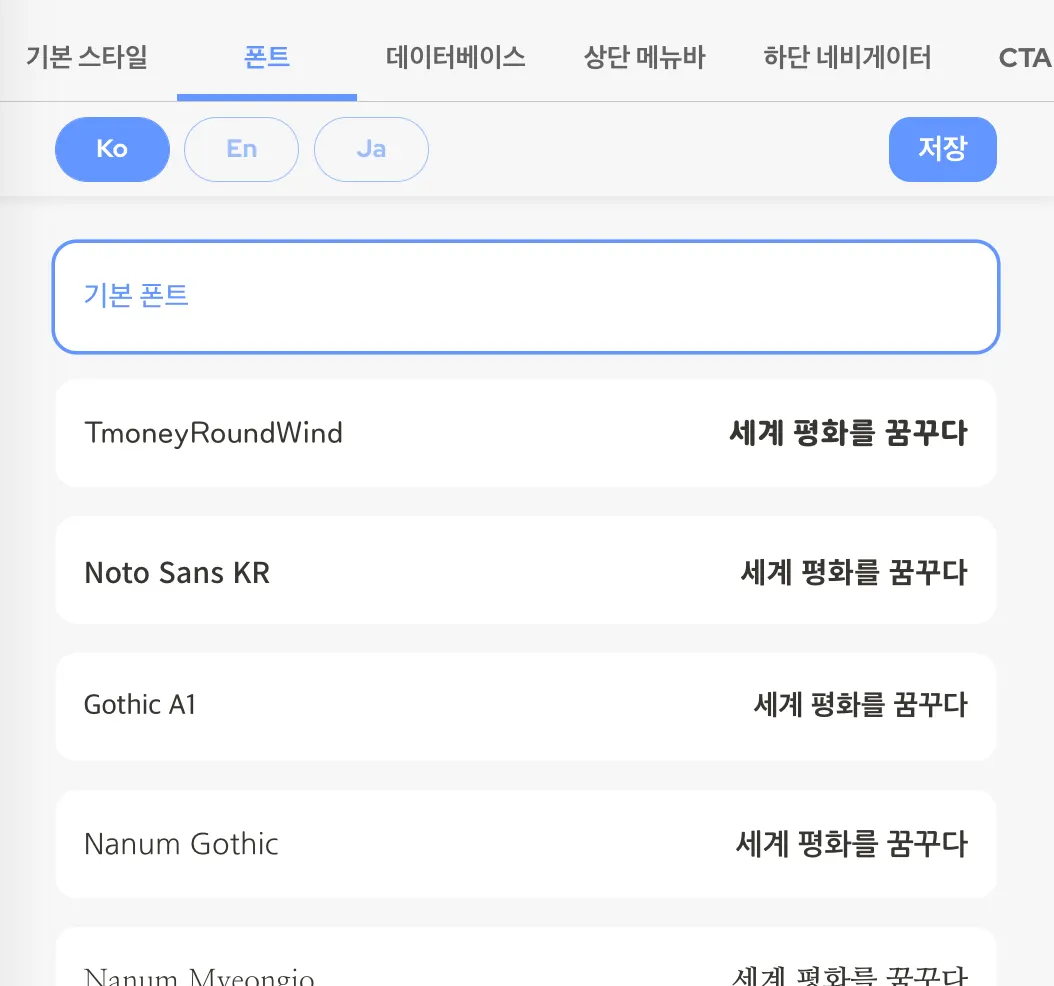This screenshot has width=1054, height=986.
Task: Open the CTA tab
Action: (1023, 58)
